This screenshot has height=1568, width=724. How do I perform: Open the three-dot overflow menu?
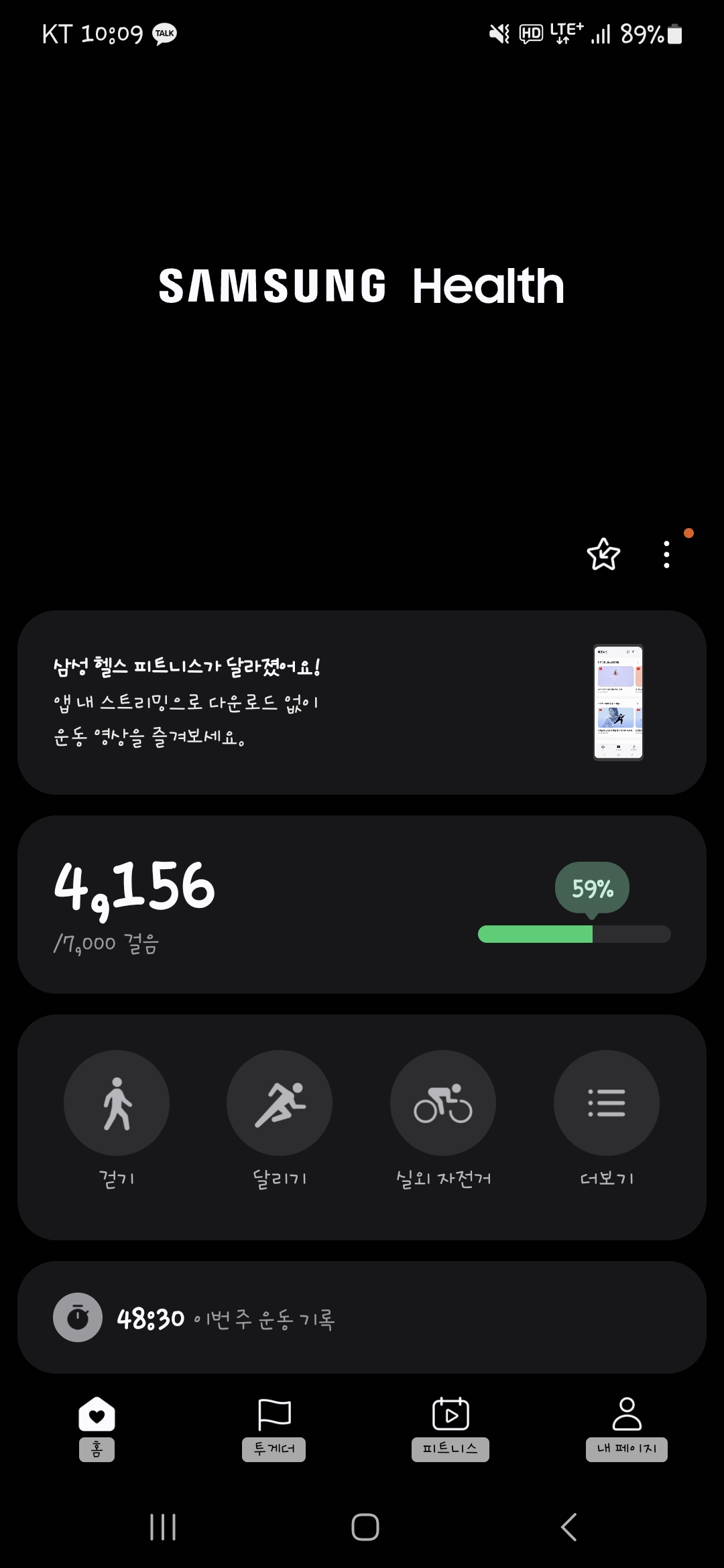coord(666,554)
